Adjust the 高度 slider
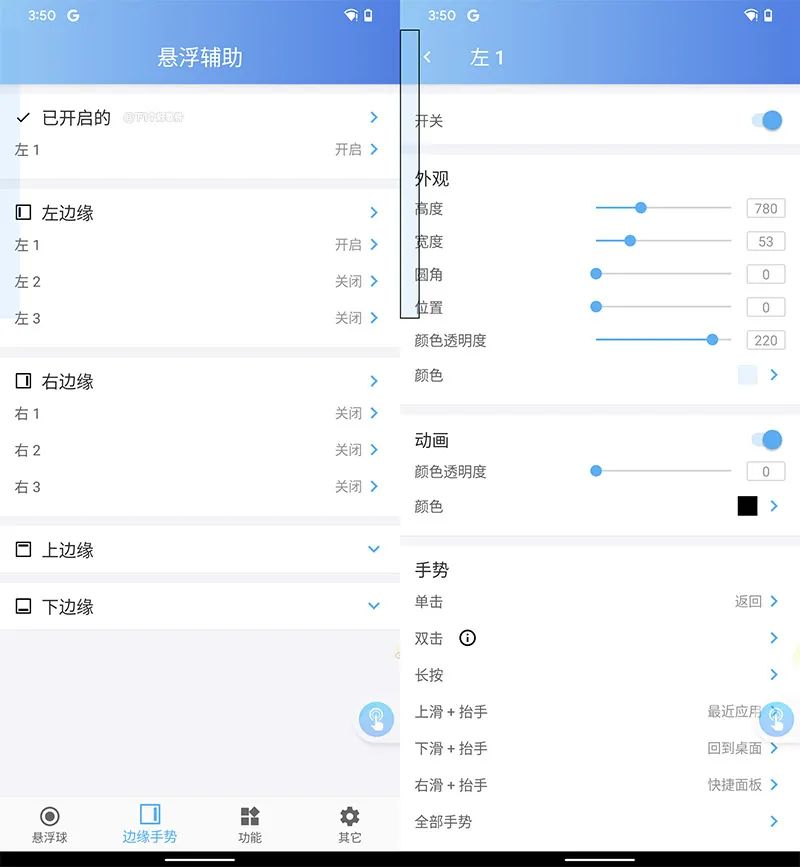The width and height of the screenshot is (800, 867). [x=641, y=208]
